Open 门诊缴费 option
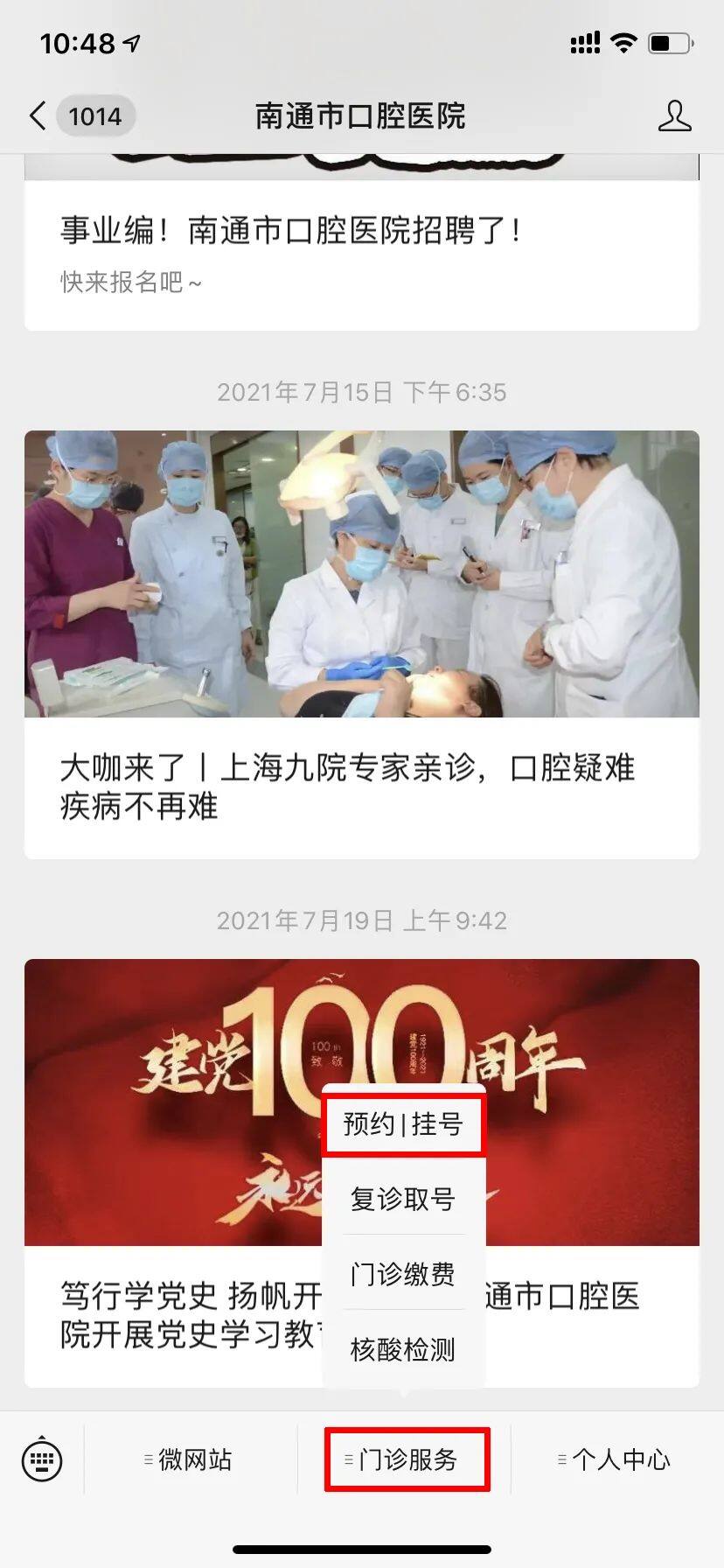724x1568 pixels. [x=403, y=1273]
